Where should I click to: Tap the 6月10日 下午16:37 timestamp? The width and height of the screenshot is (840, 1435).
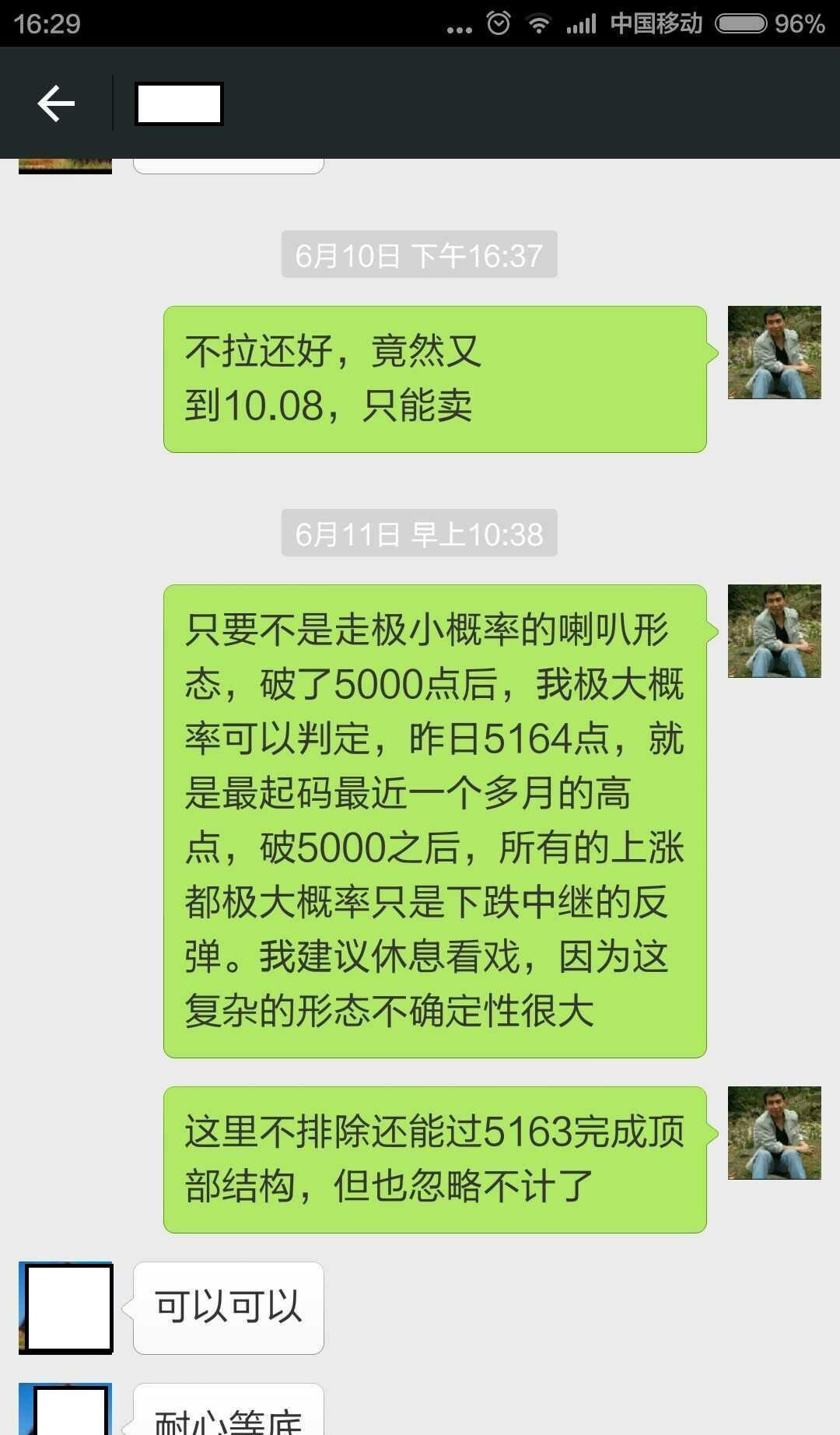click(418, 253)
